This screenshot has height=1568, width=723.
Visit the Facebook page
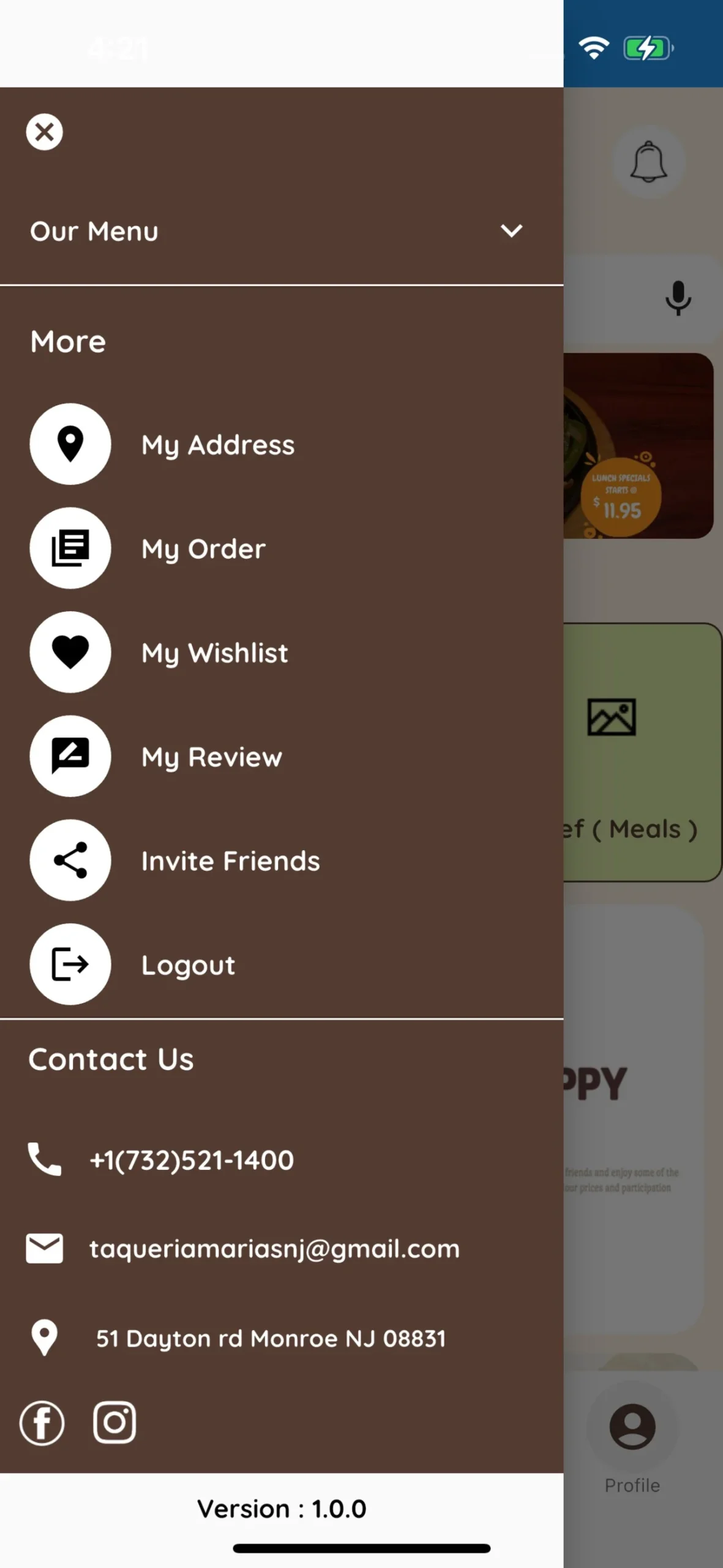(x=42, y=1423)
